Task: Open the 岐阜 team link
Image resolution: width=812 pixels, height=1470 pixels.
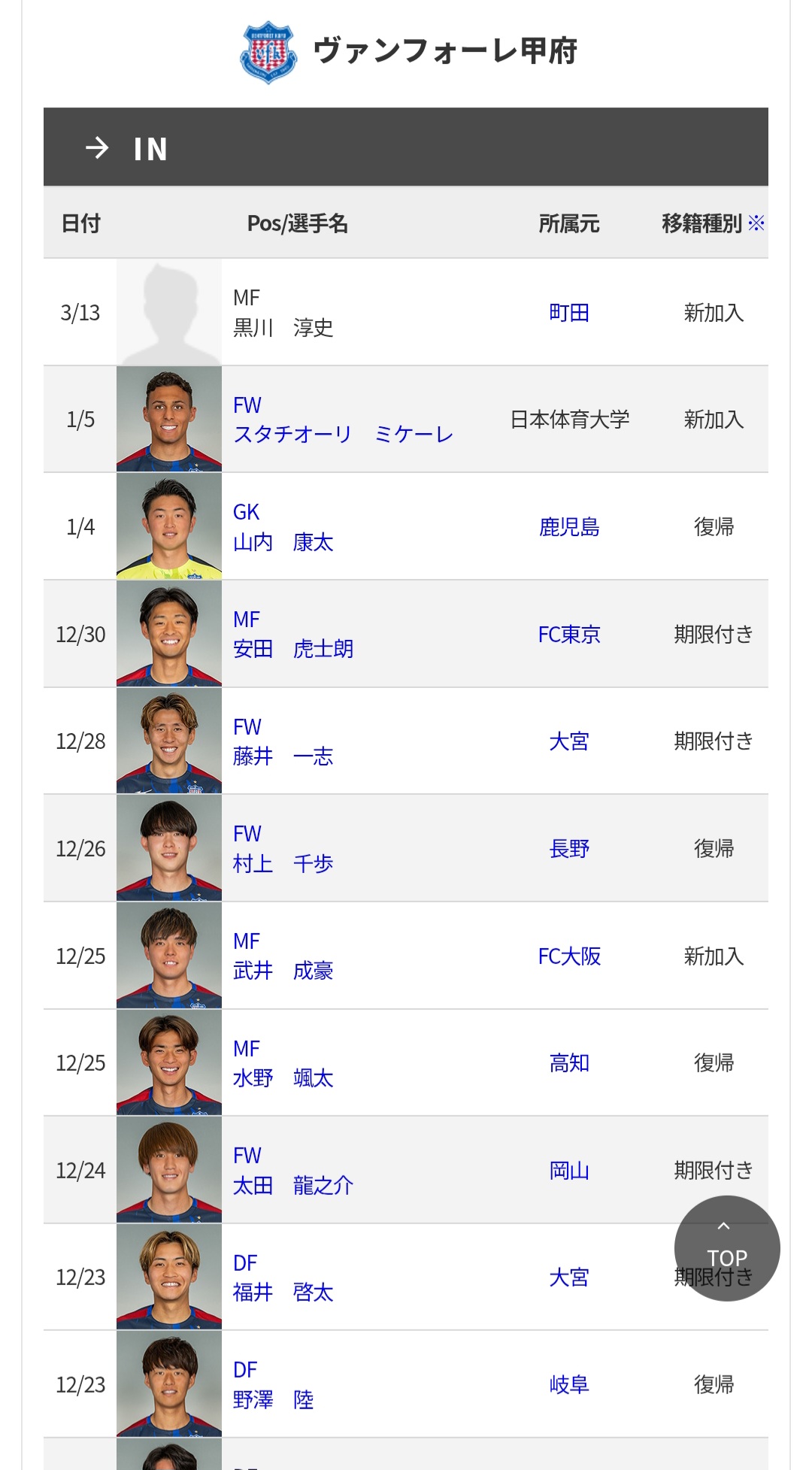Action: point(569,1385)
